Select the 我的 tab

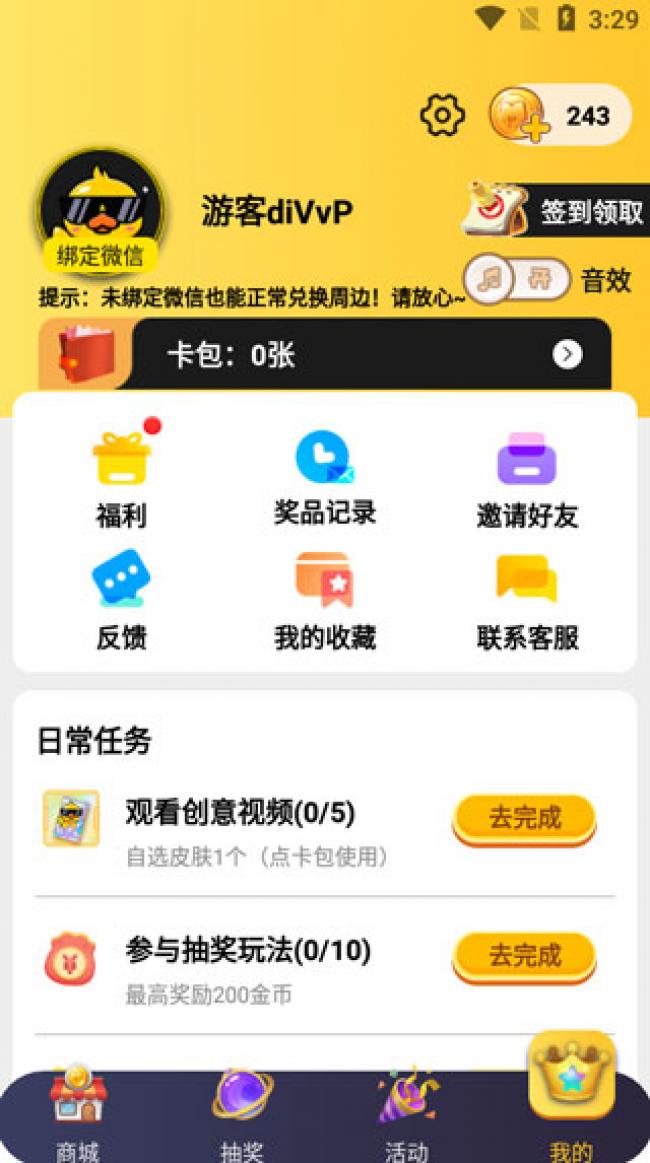[x=571, y=1100]
